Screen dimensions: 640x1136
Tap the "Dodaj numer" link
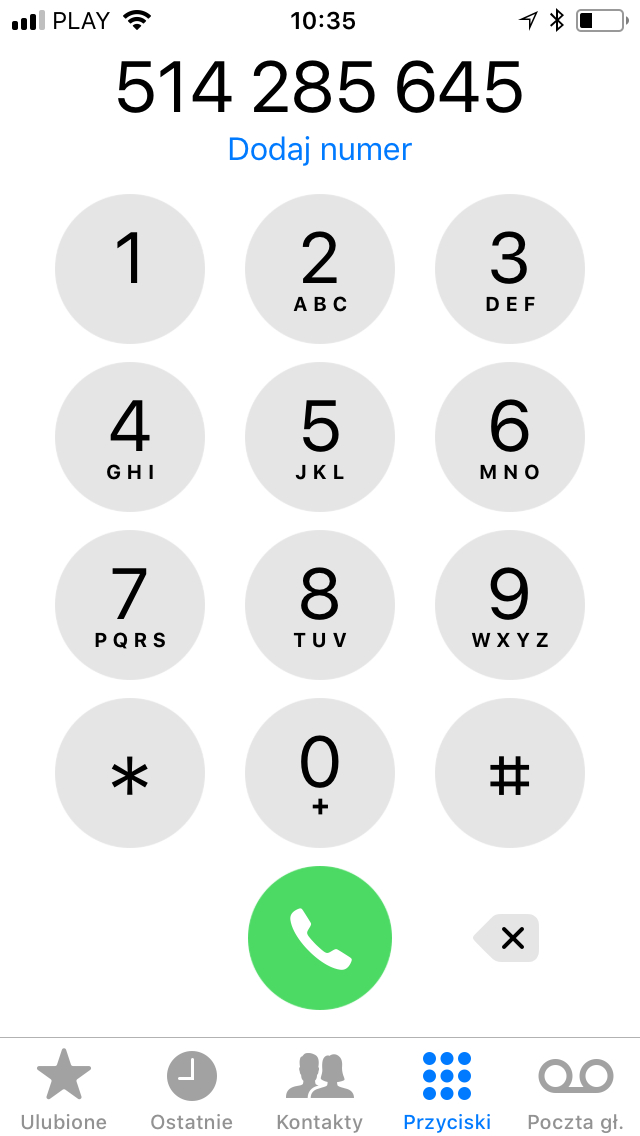(320, 150)
